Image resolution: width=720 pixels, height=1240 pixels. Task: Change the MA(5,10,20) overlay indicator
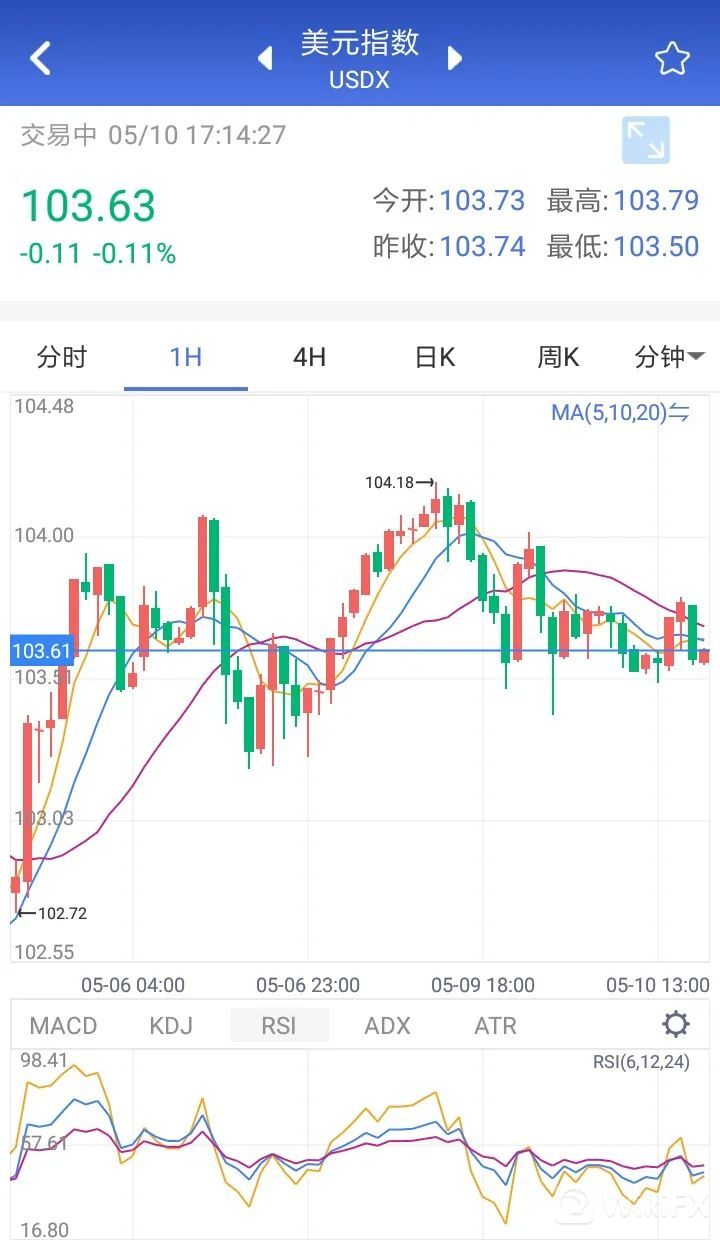(x=620, y=412)
